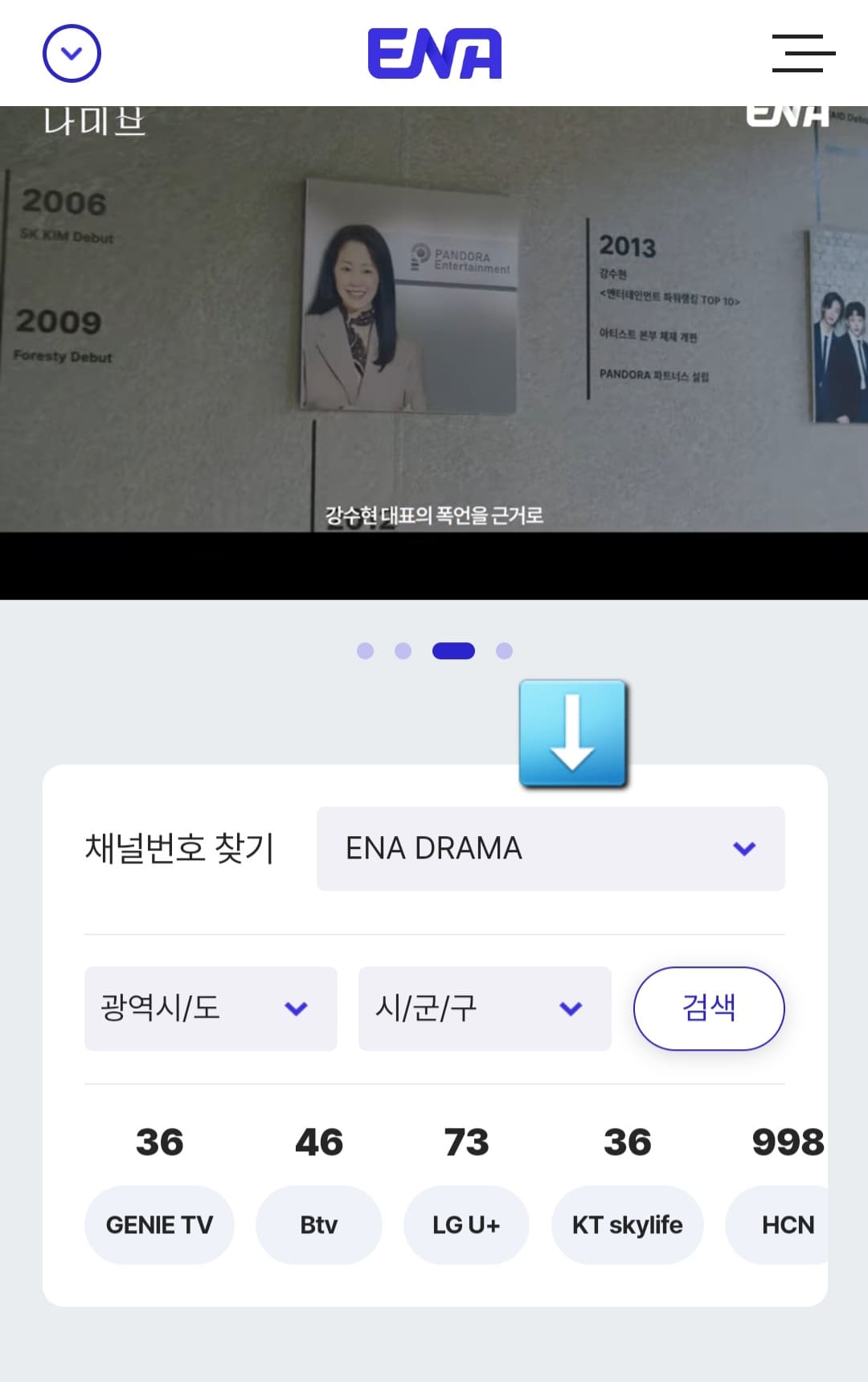Select the active third carousel indicator

454,650
